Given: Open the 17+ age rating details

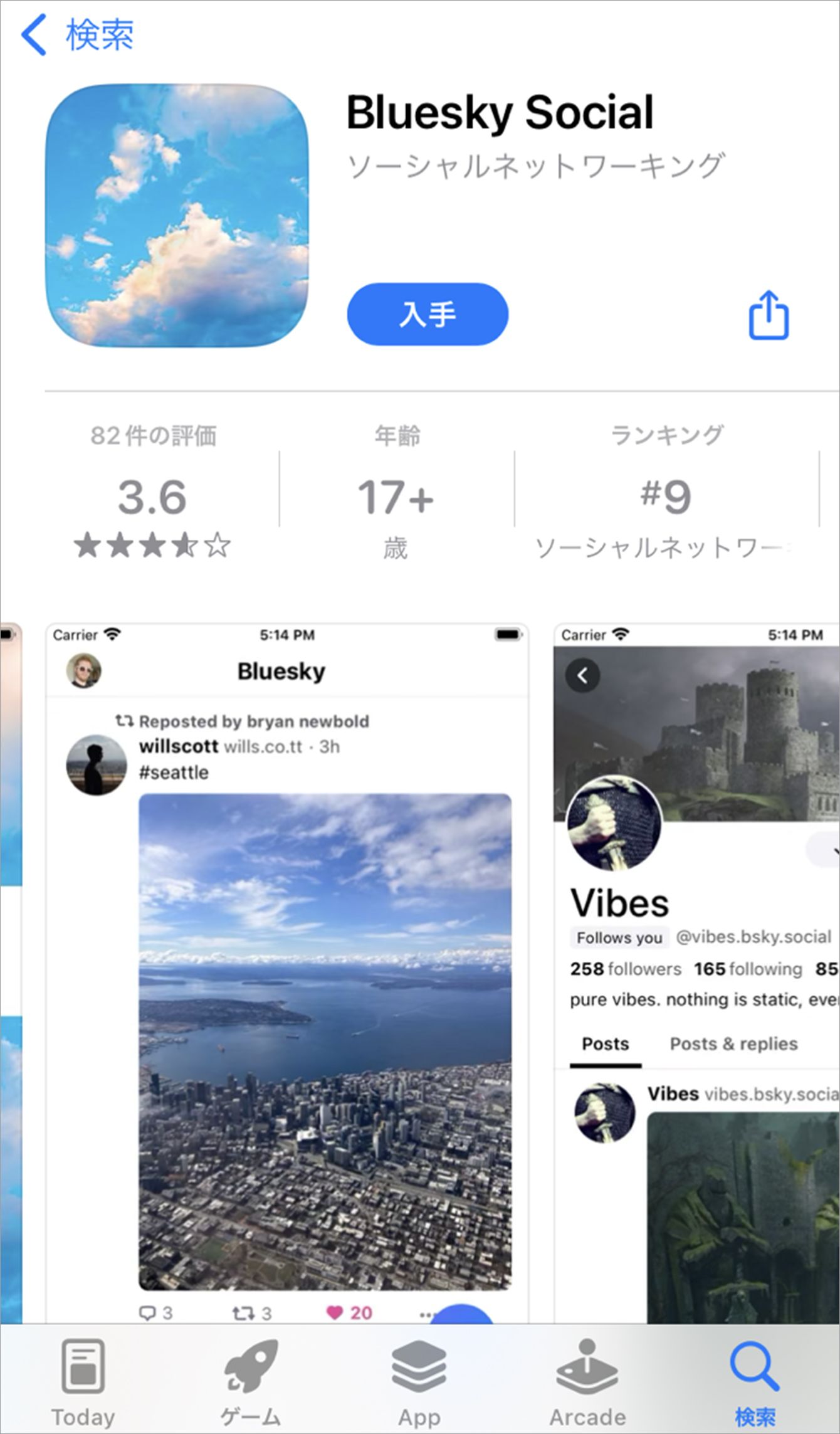Looking at the screenshot, I should 396,495.
